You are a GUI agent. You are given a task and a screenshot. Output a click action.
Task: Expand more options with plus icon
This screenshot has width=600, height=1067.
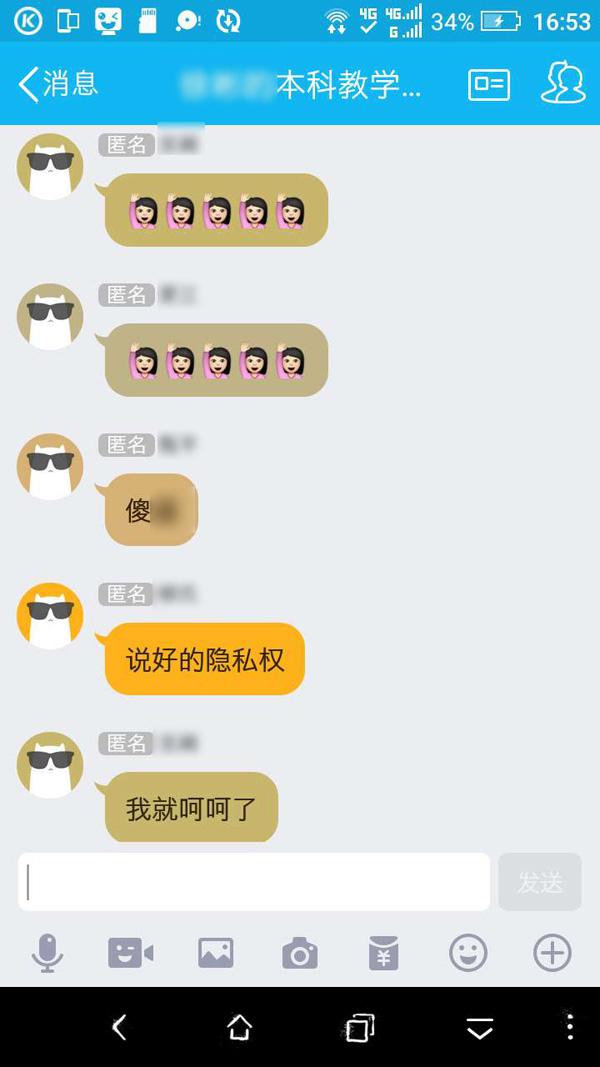(552, 953)
